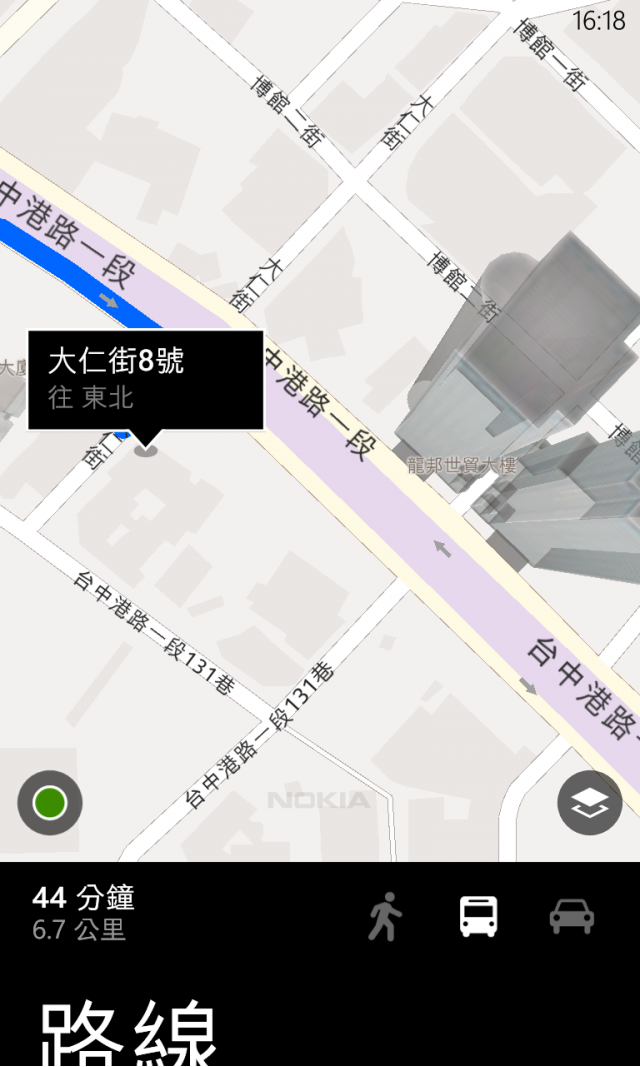
Task: Switch to walking route mode
Action: pyautogui.click(x=386, y=916)
